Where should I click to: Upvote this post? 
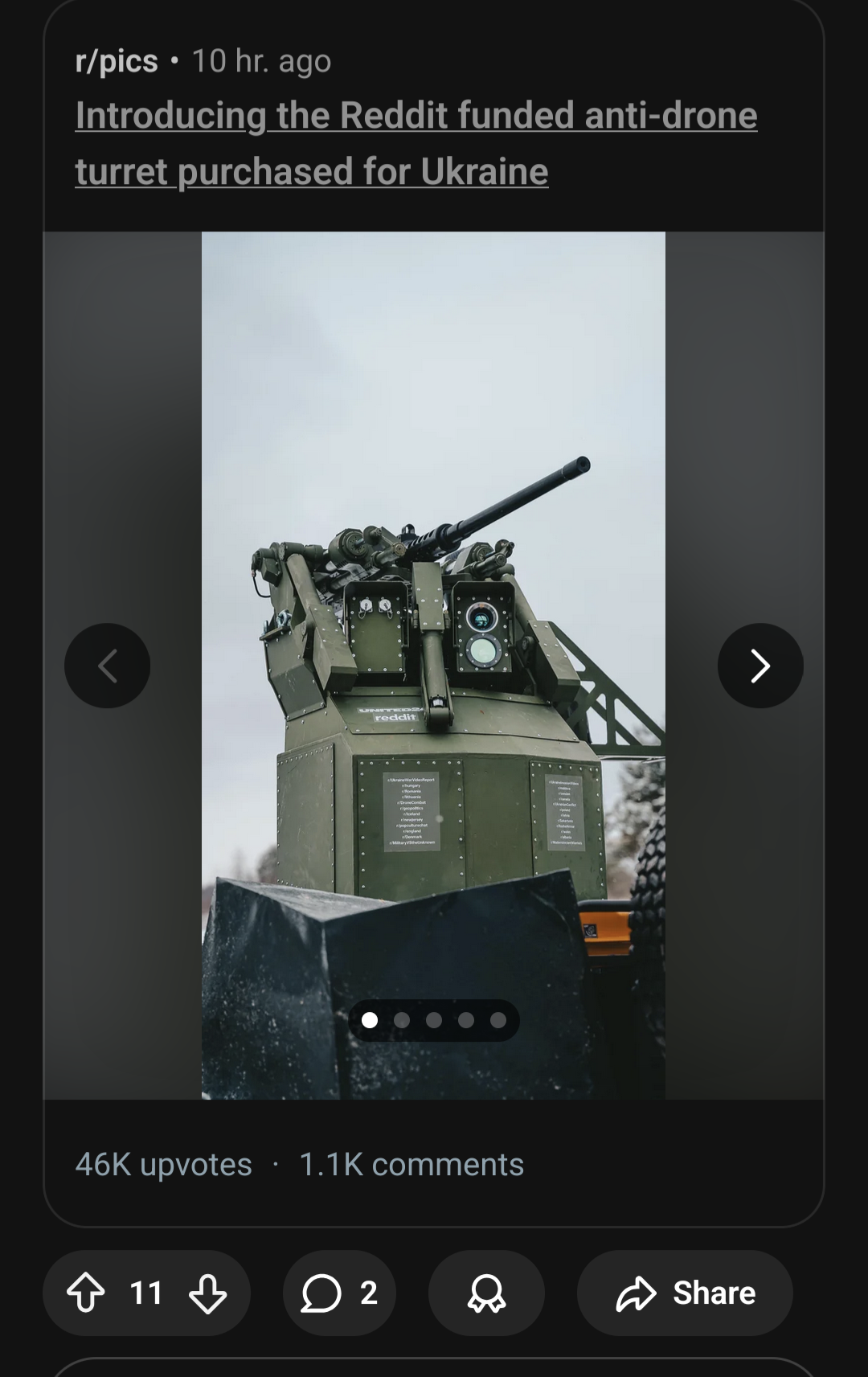(86, 1293)
